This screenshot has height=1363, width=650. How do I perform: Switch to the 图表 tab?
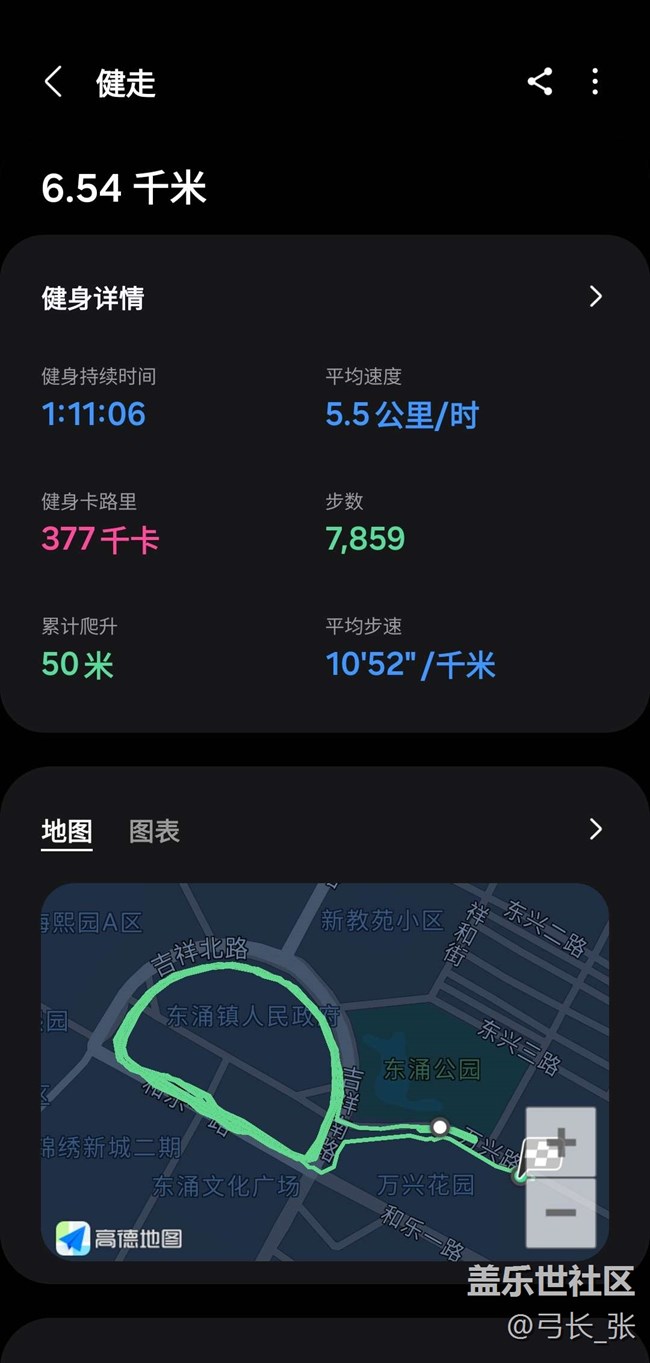point(154,831)
